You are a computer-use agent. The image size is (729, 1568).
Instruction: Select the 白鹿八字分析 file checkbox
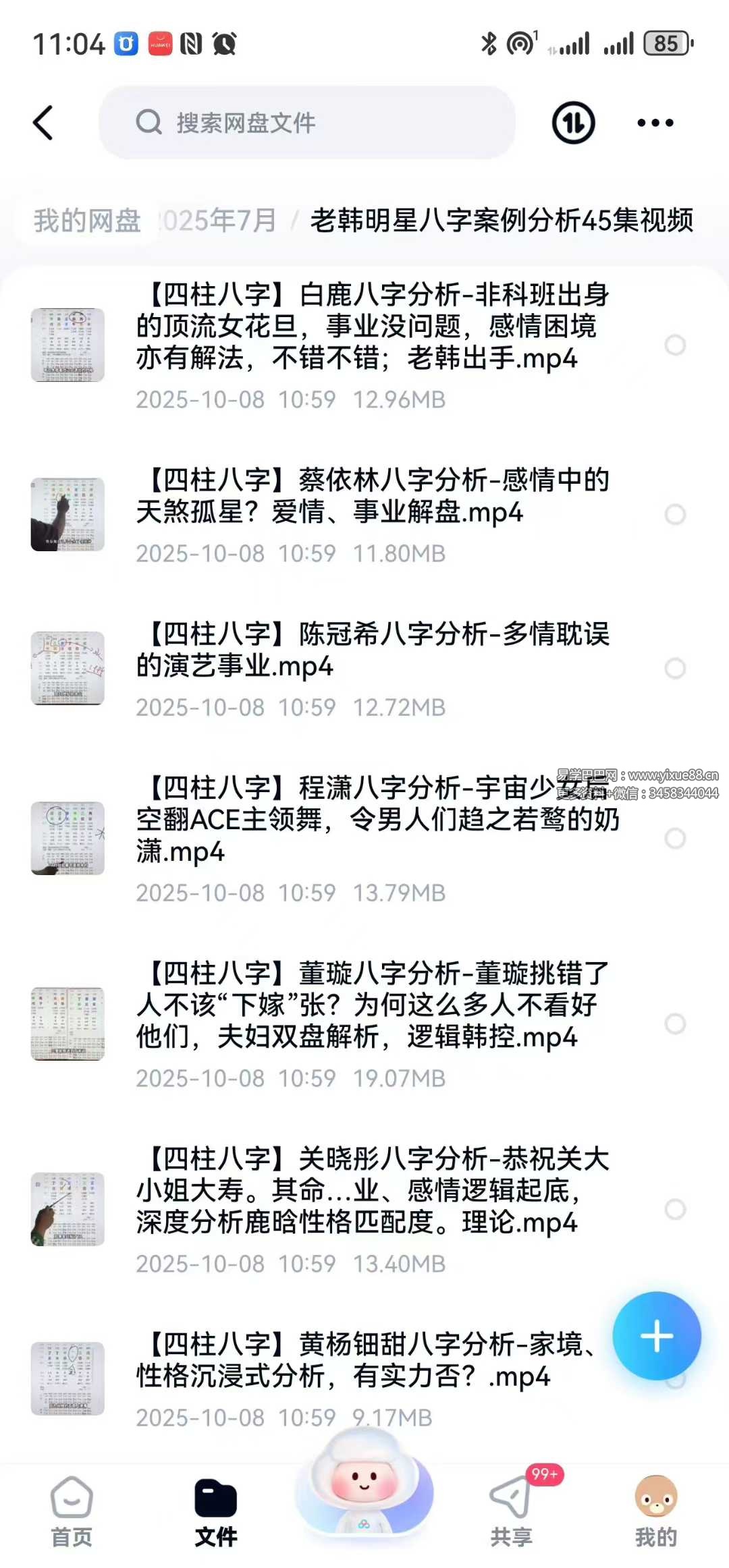coord(675,345)
